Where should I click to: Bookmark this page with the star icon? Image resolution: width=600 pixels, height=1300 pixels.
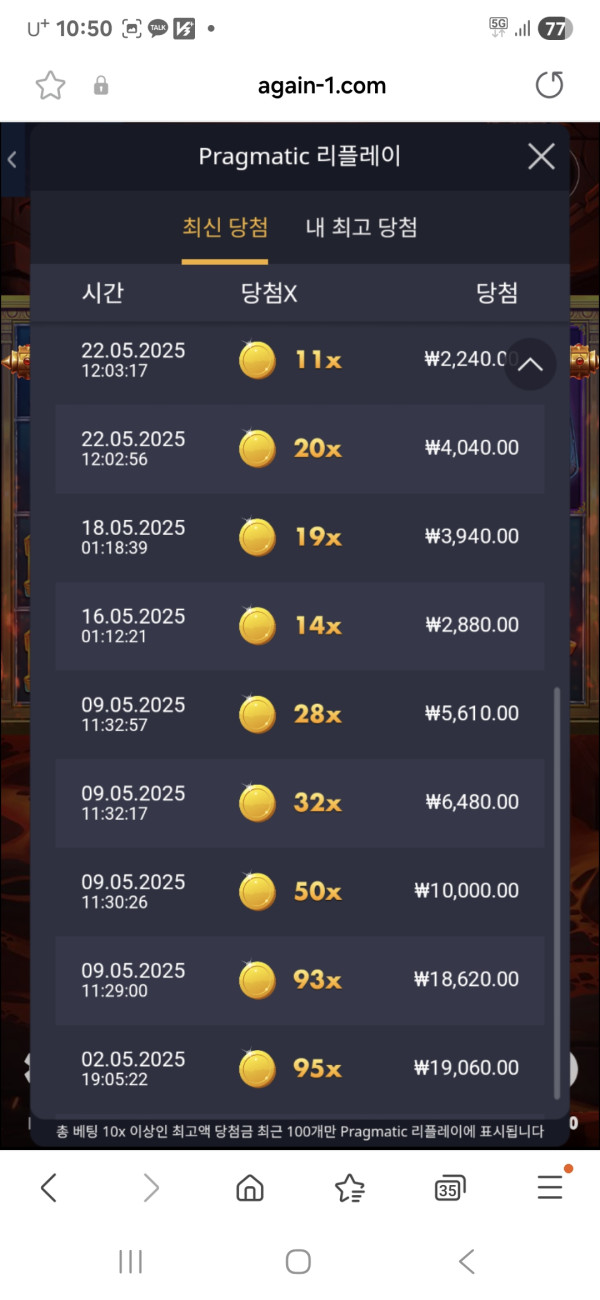[x=50, y=86]
